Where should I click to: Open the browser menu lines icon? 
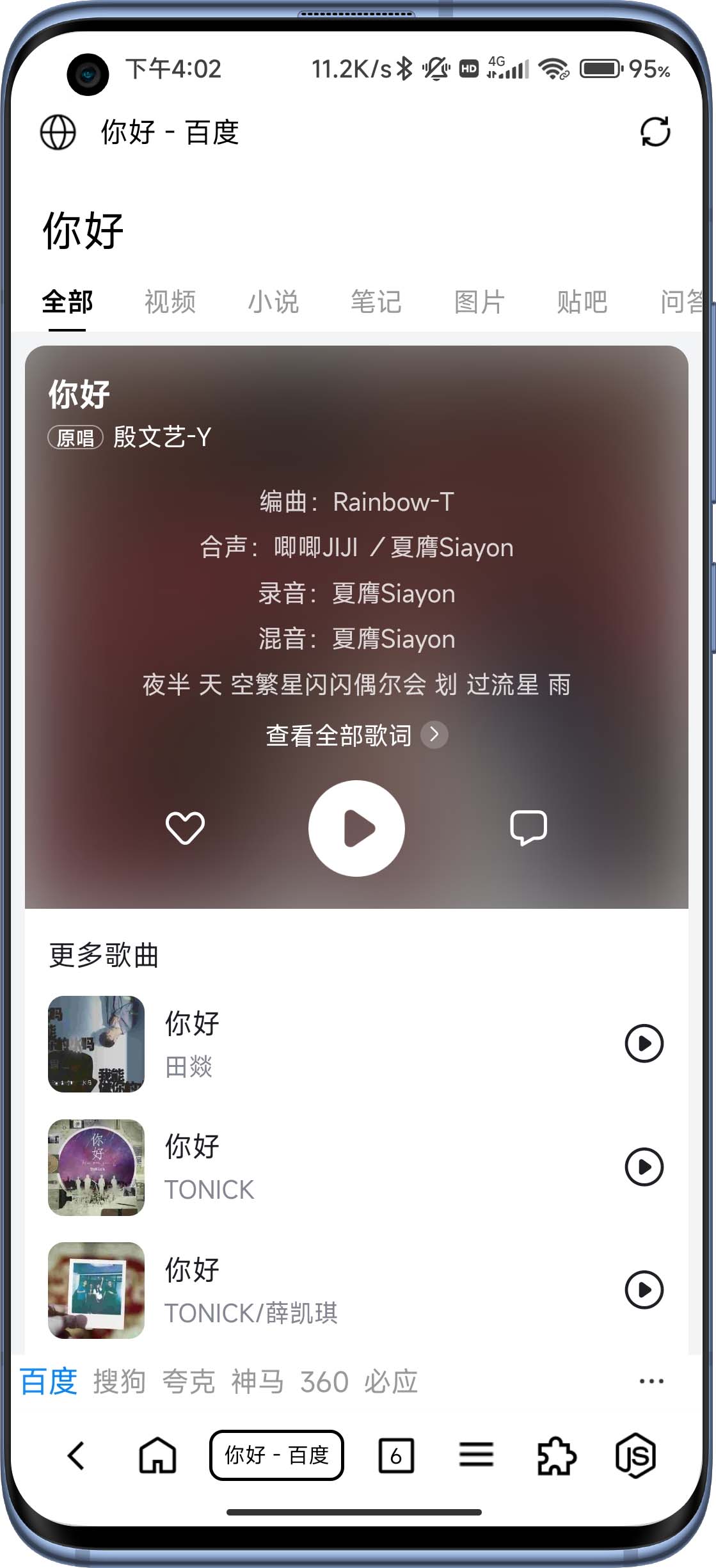(476, 1456)
